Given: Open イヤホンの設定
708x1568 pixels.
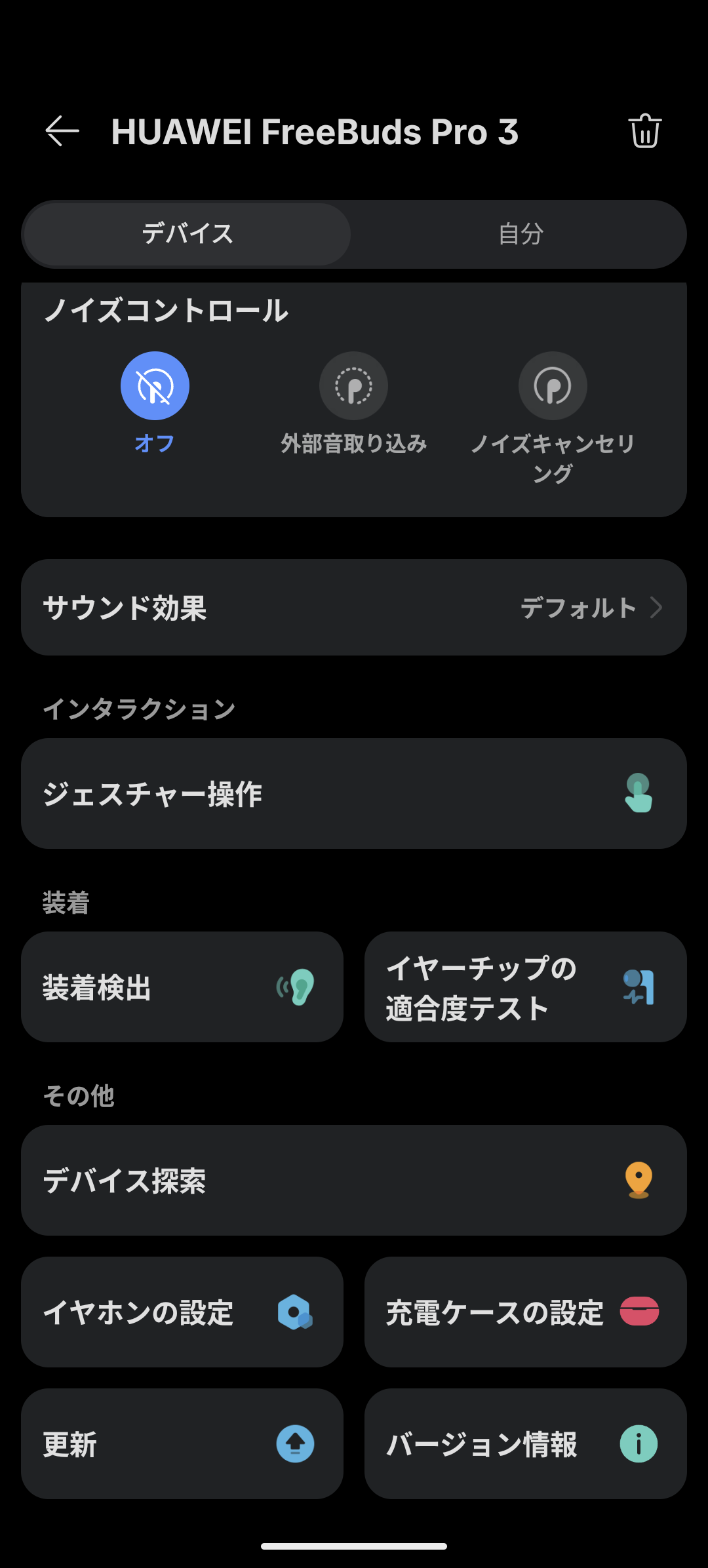Looking at the screenshot, I should (182, 1312).
